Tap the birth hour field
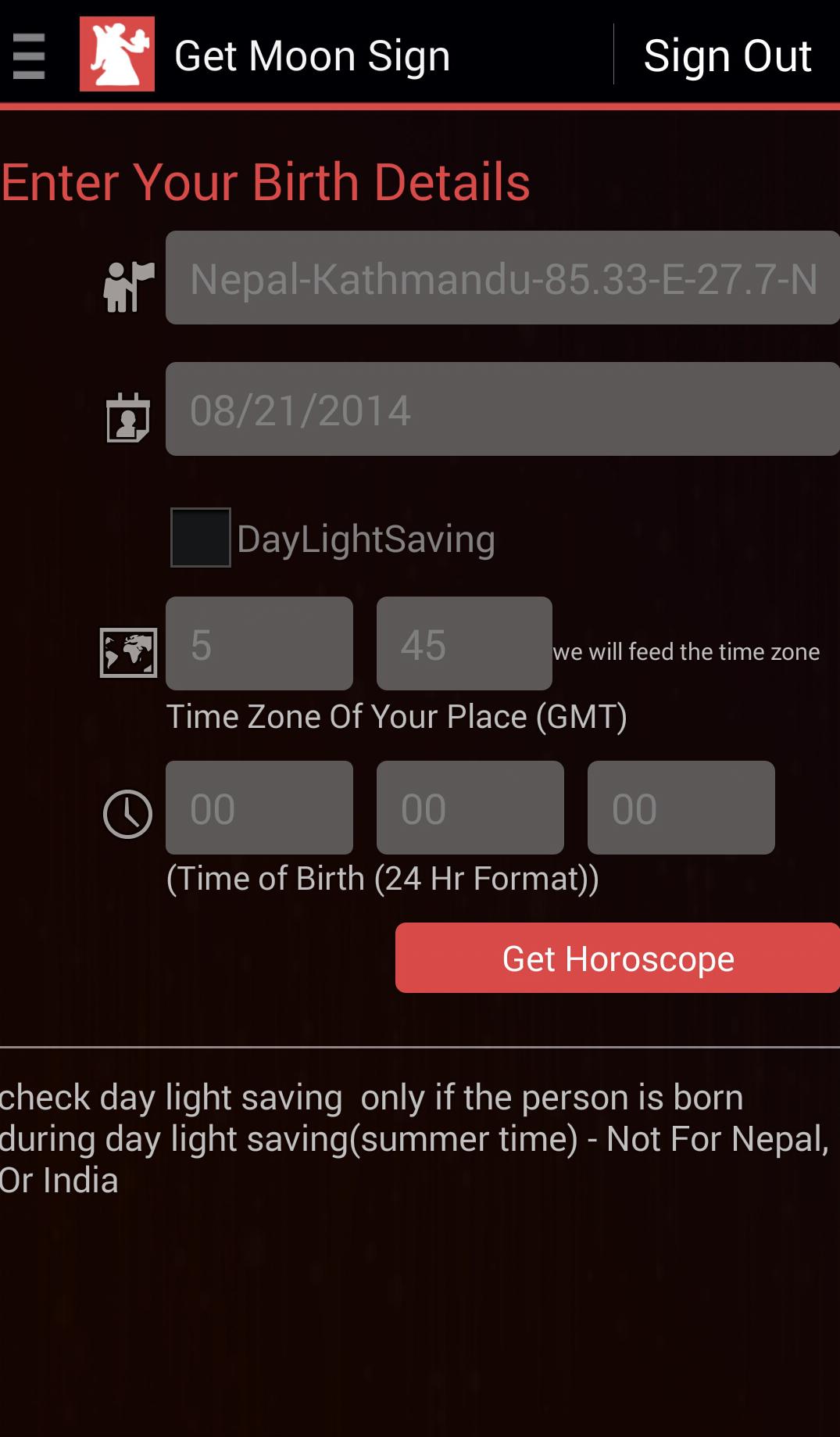The image size is (840, 1437). pos(259,808)
